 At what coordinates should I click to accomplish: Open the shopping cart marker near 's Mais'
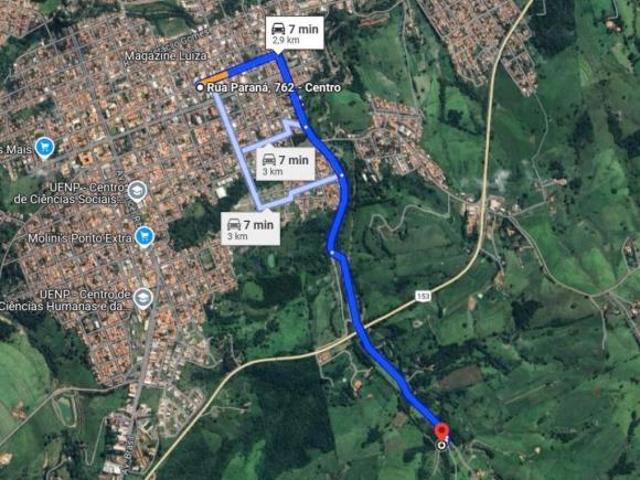[x=44, y=148]
